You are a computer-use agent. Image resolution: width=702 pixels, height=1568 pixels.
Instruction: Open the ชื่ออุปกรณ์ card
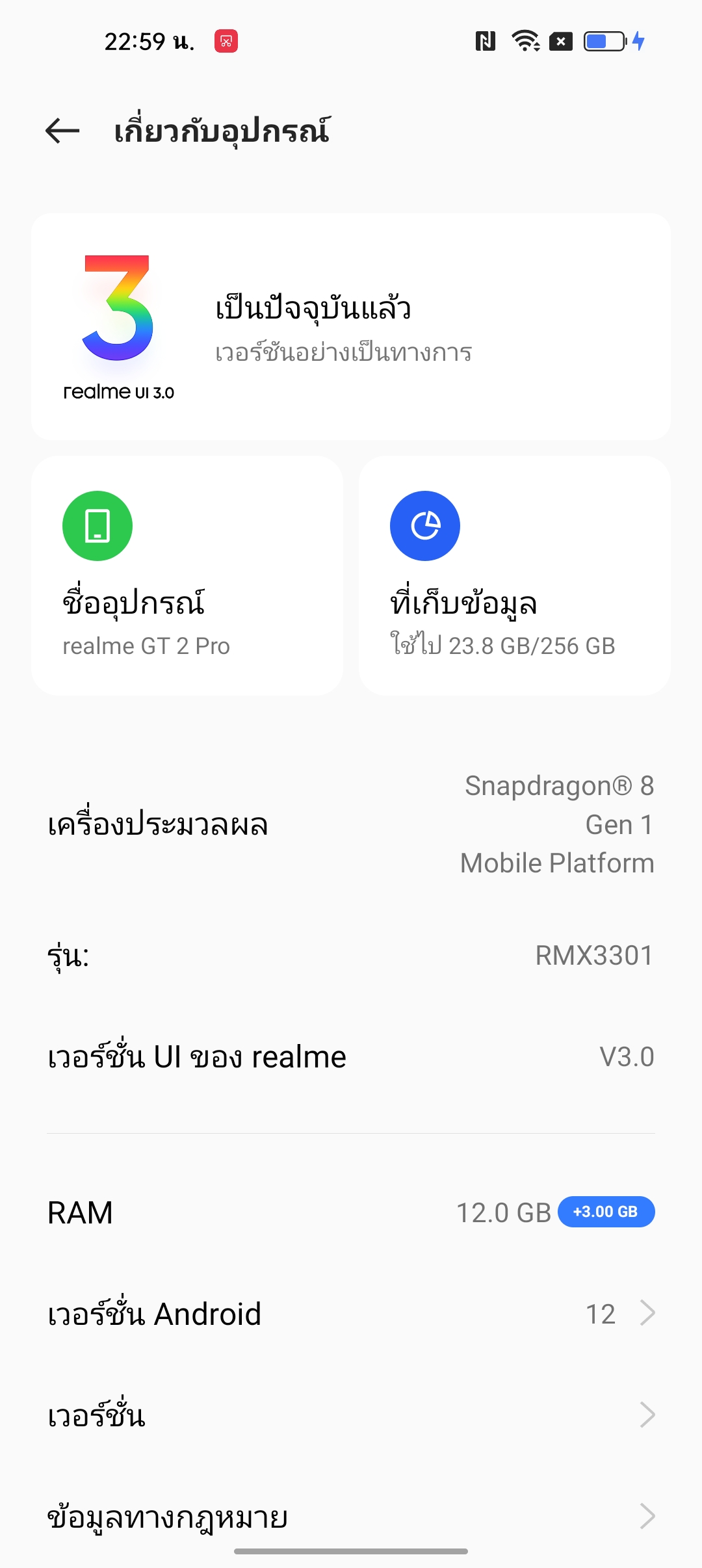point(187,575)
